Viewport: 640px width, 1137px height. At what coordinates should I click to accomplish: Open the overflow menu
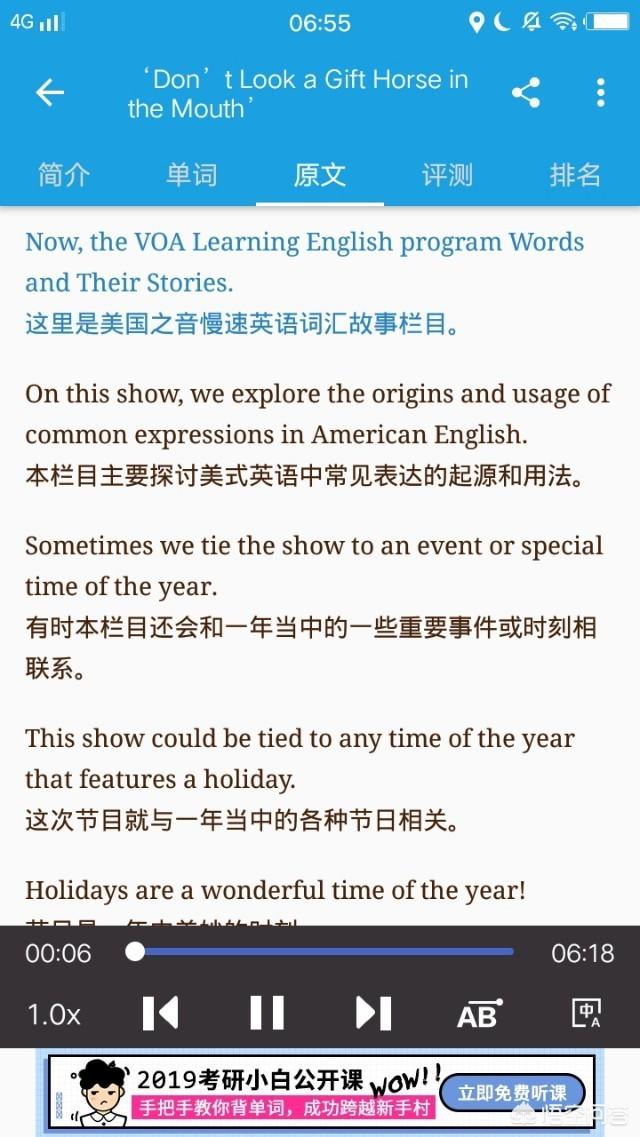tap(600, 93)
